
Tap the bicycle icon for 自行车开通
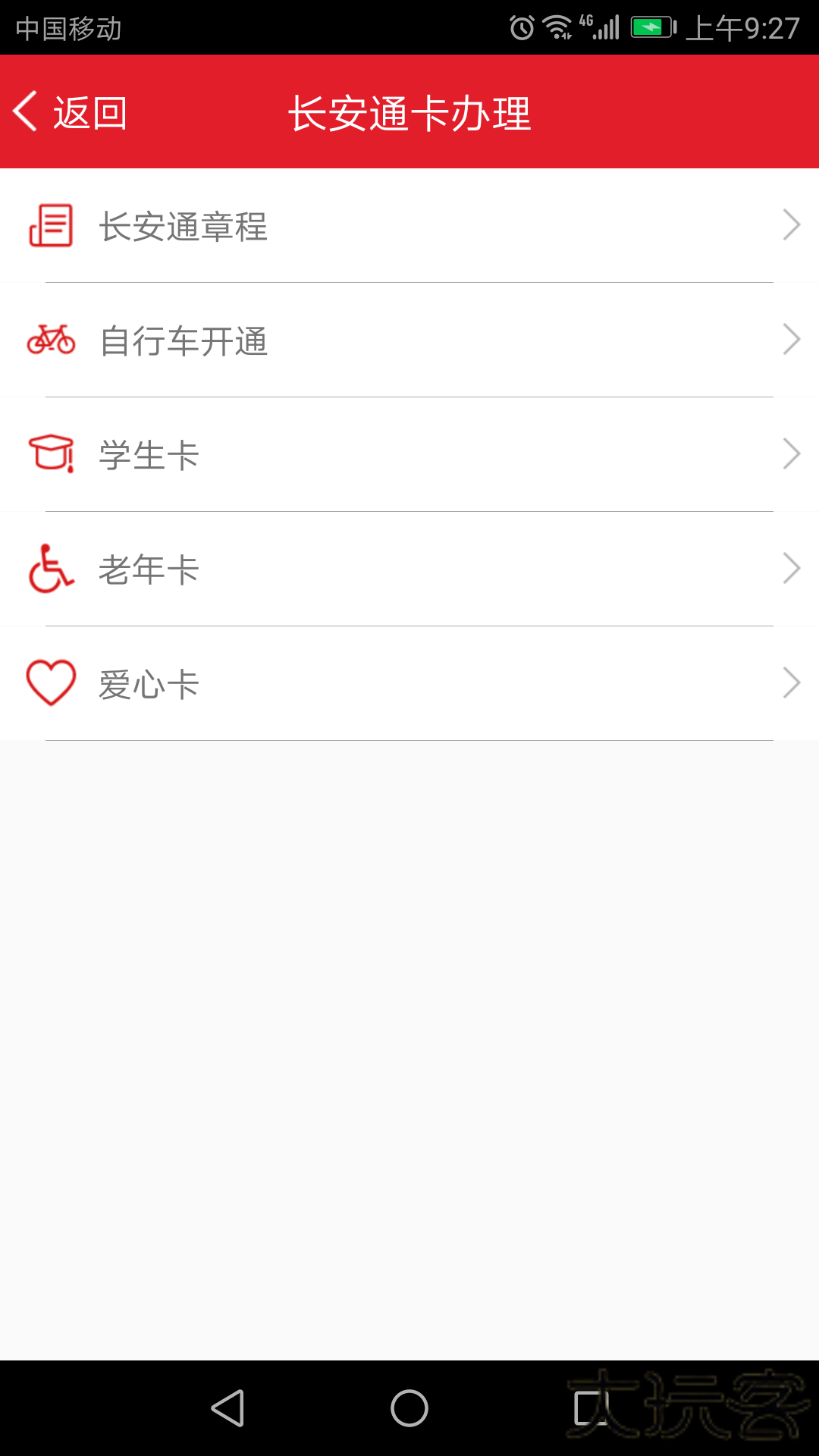coord(51,340)
